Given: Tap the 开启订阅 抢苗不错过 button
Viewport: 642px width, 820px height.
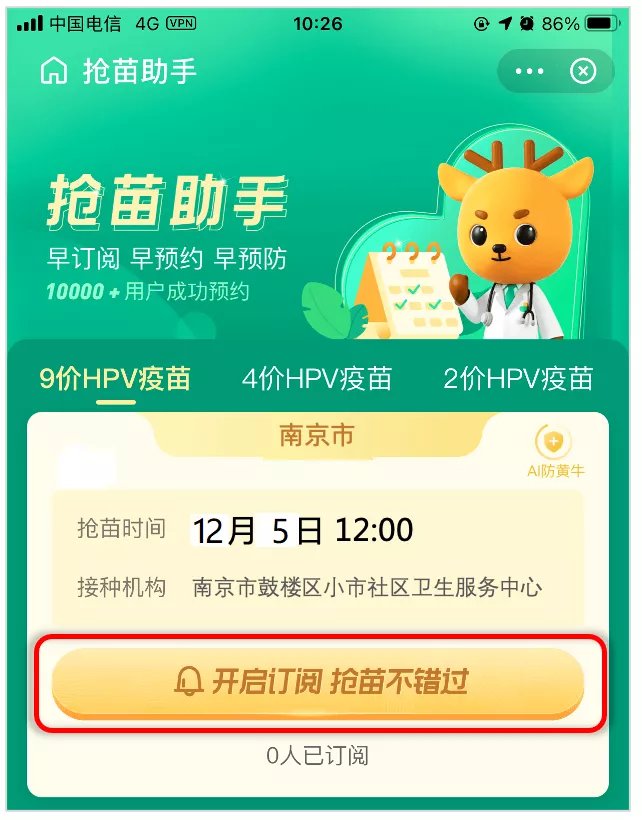Looking at the screenshot, I should (318, 682).
